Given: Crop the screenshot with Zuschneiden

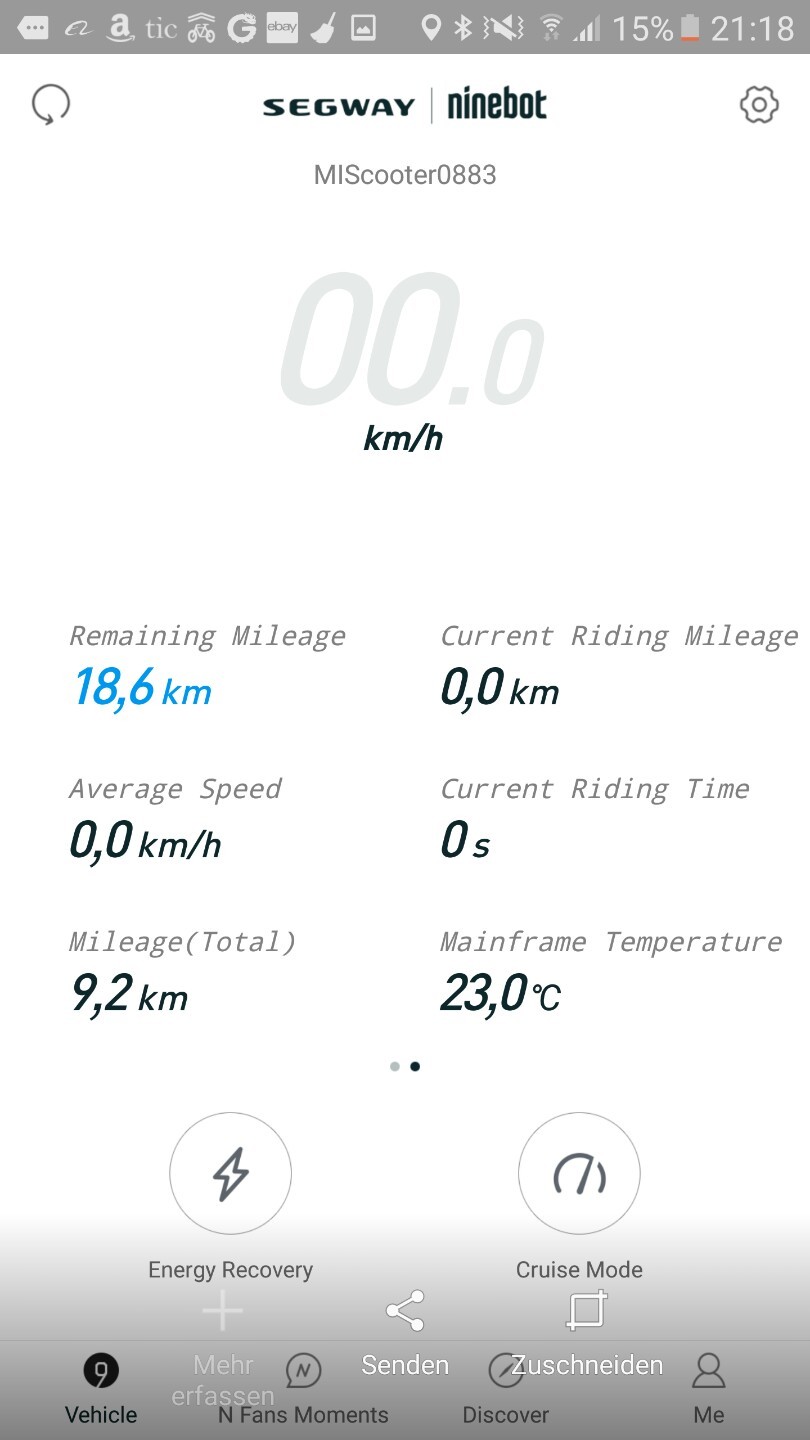Looking at the screenshot, I should 587,1328.
